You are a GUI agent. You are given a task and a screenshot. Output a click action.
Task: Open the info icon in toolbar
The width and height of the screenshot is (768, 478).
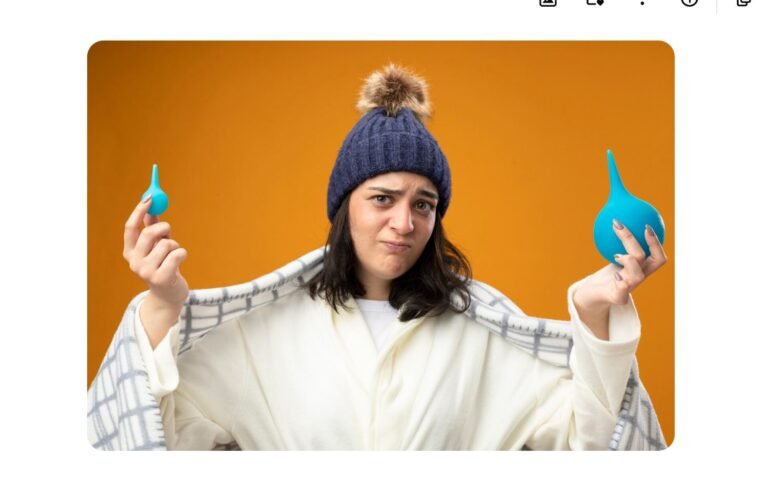689,2
